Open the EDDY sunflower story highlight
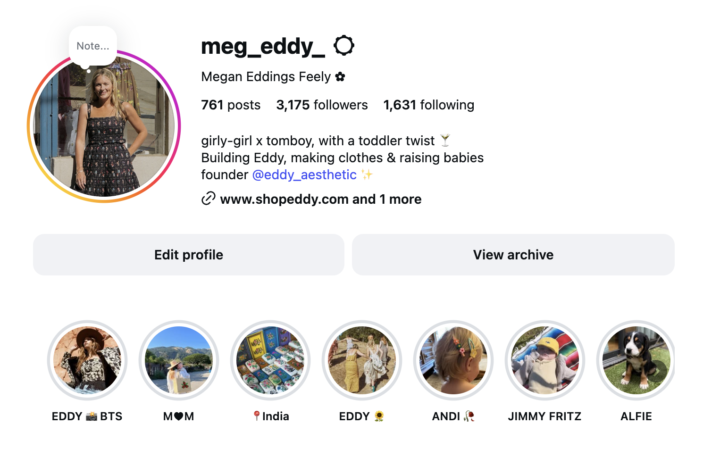Screen dimensions: 720x449 click(x=361, y=360)
